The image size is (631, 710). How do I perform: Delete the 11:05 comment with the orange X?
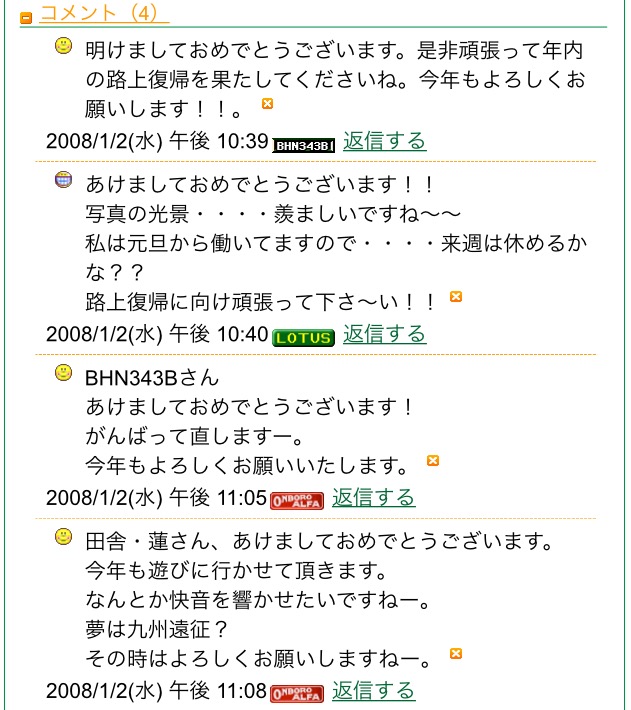pyautogui.click(x=433, y=461)
